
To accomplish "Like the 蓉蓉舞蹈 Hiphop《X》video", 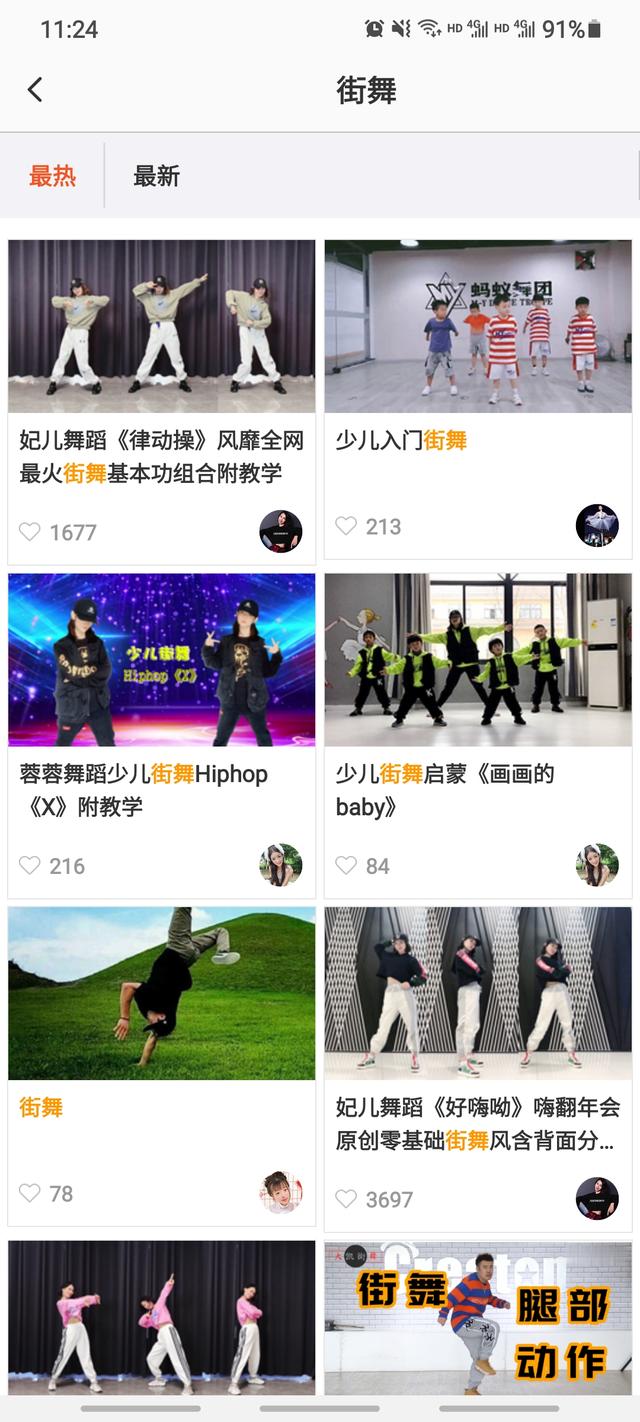I will point(30,865).
